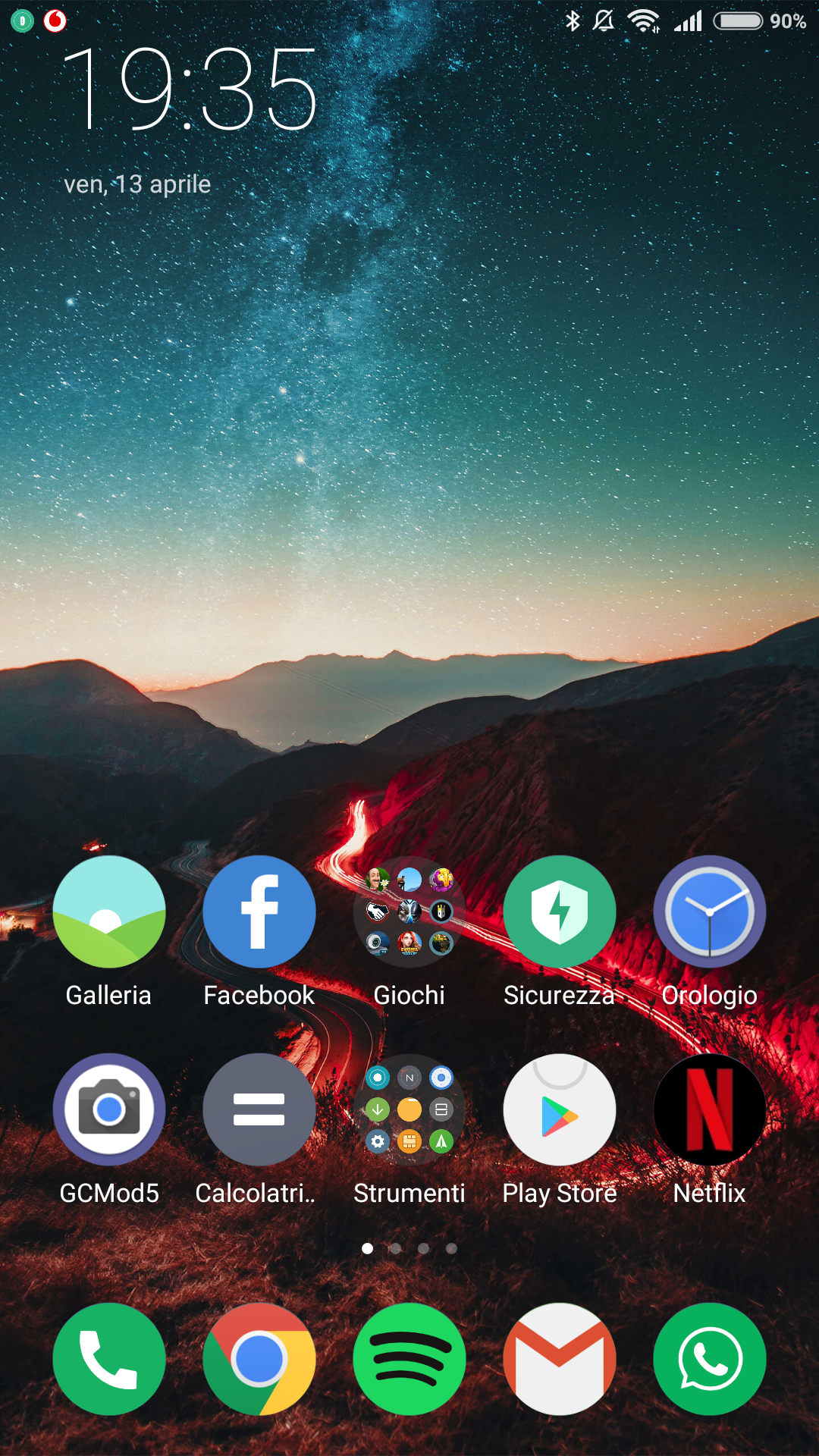Tap the 19:35 clock widget
Image resolution: width=819 pixels, height=1456 pixels.
tap(190, 89)
